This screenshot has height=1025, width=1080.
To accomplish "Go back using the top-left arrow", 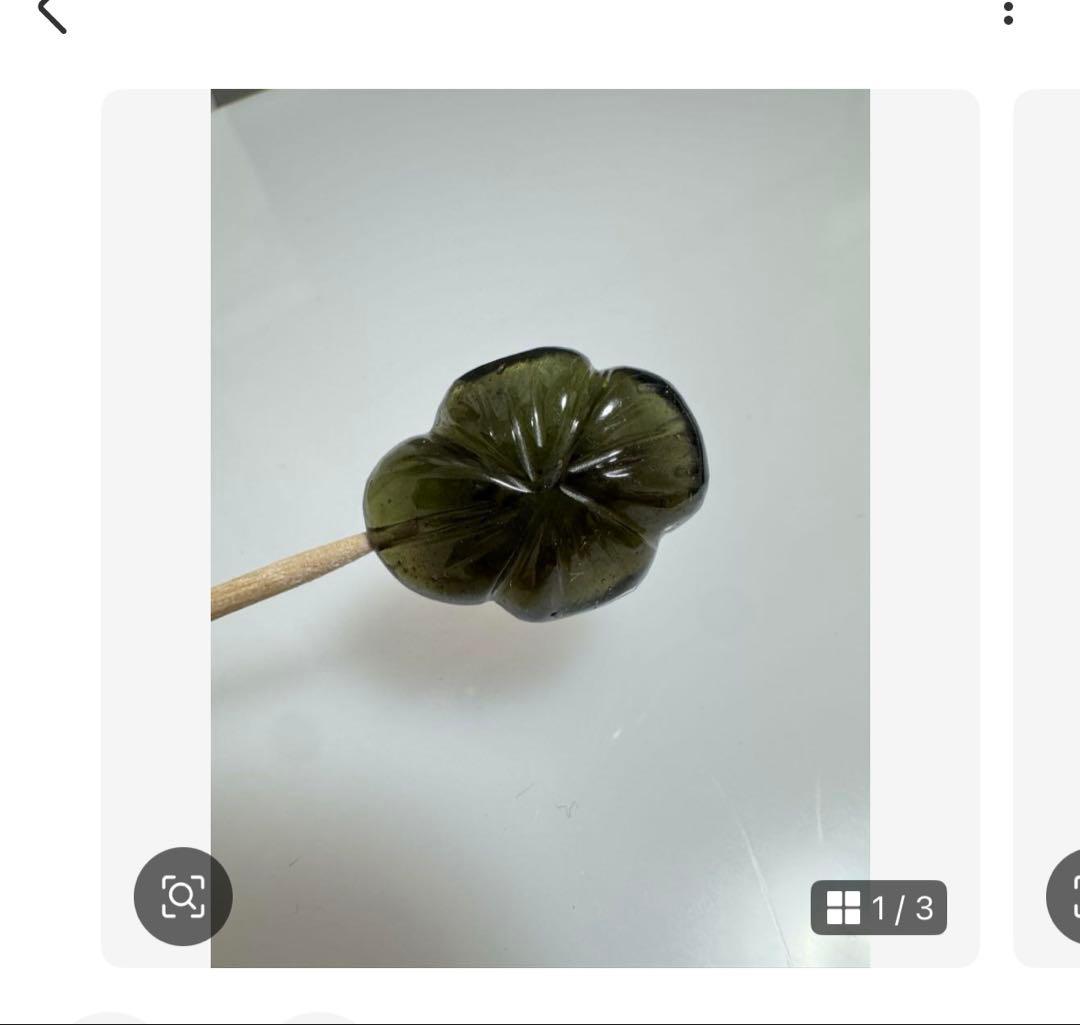I will 51,14.
